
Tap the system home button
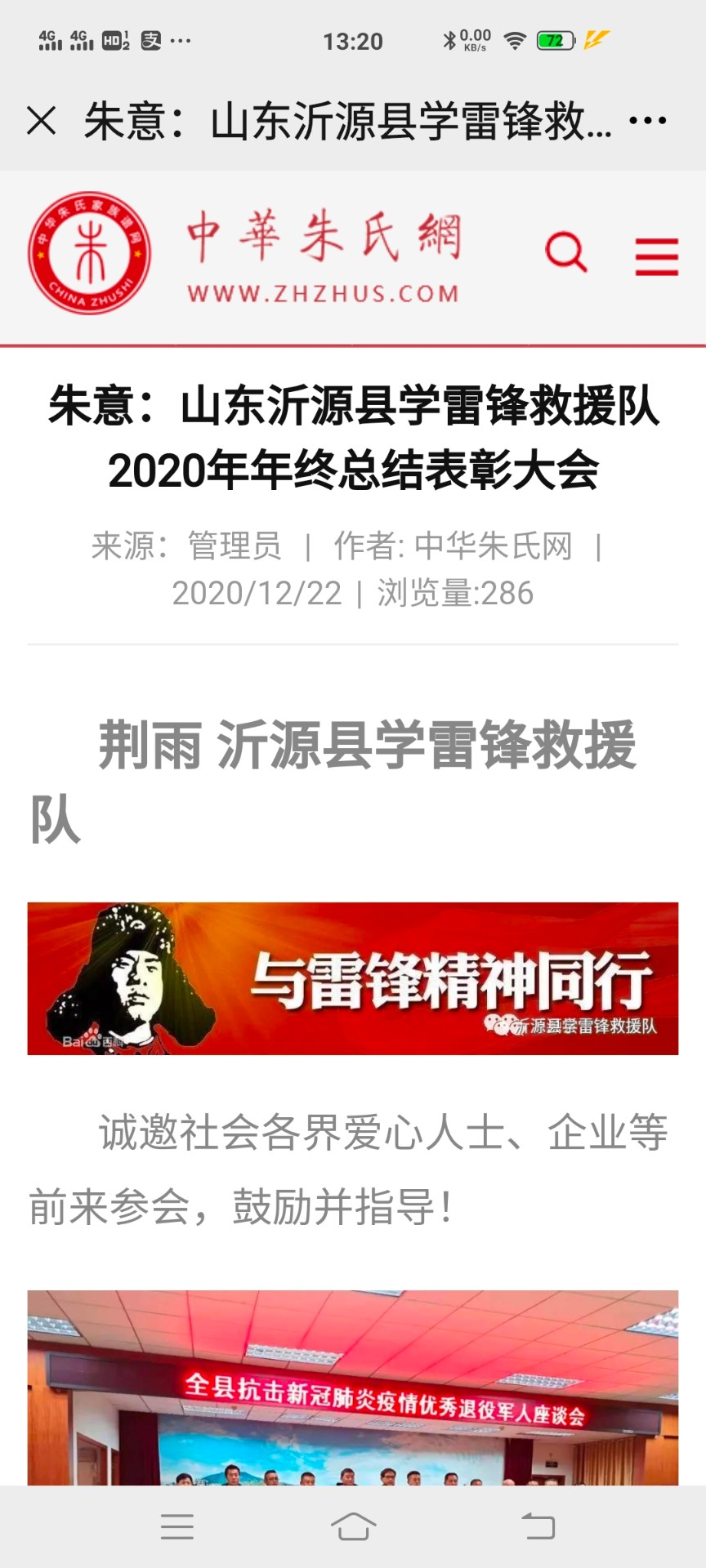[x=353, y=1526]
